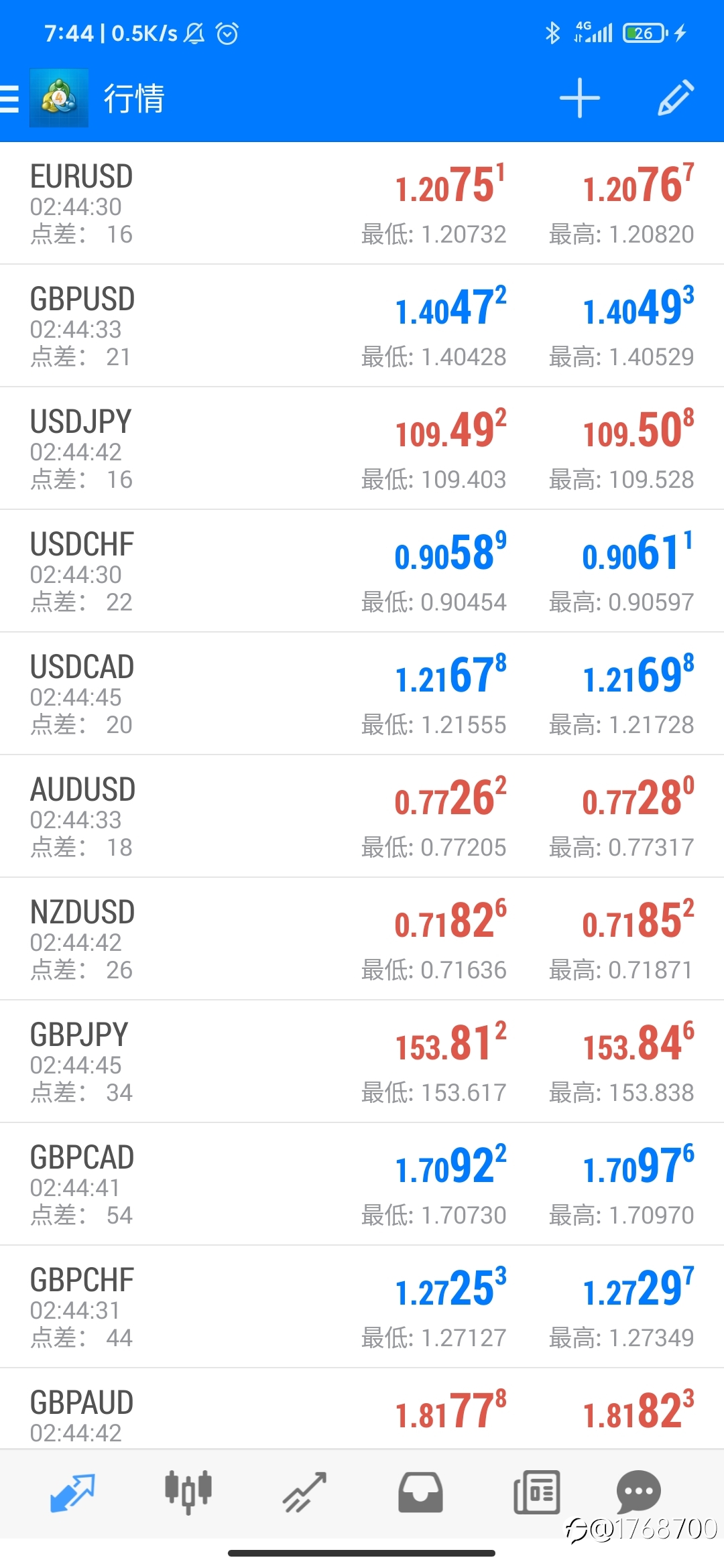Open the EURUSD quote row

tap(362, 204)
